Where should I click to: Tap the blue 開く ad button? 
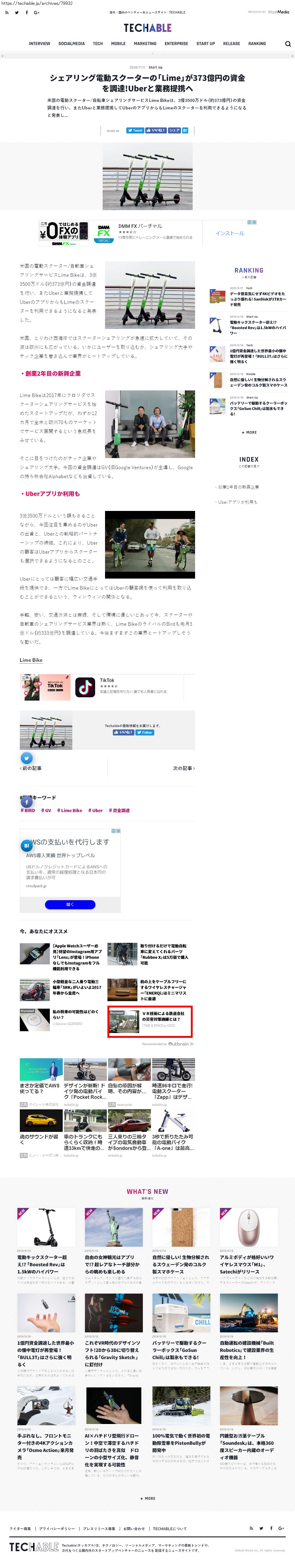(70, 904)
